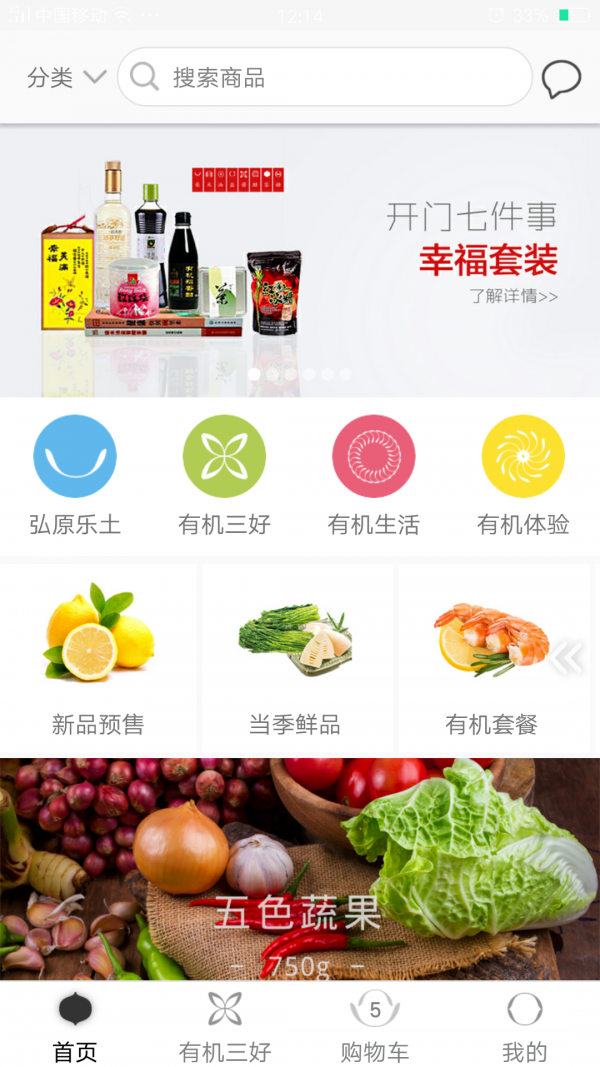Screen dimensions: 600x1067
Task: Open the 购物车 cart tab
Action: click(x=375, y=1025)
